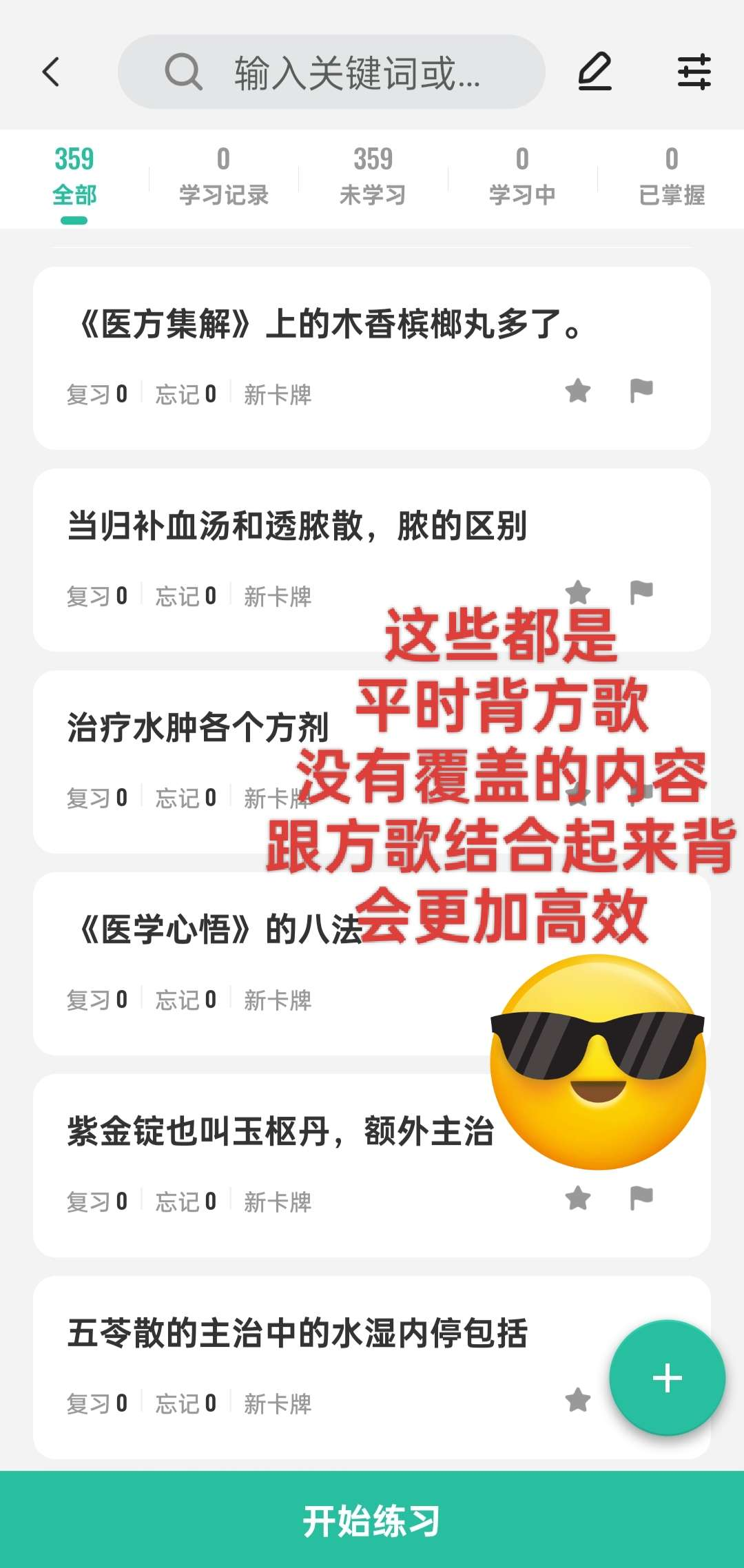Open the pencil edit icon
Viewport: 744px width, 1568px height.
point(595,72)
